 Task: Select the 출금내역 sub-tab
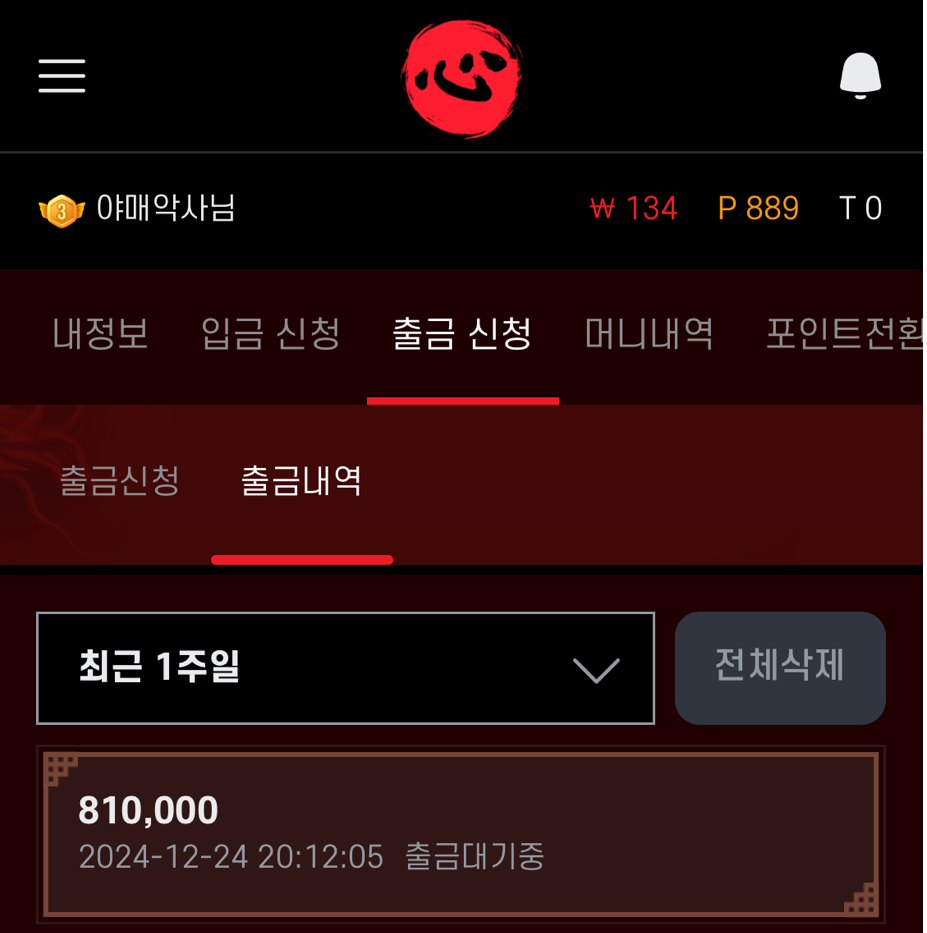[301, 481]
